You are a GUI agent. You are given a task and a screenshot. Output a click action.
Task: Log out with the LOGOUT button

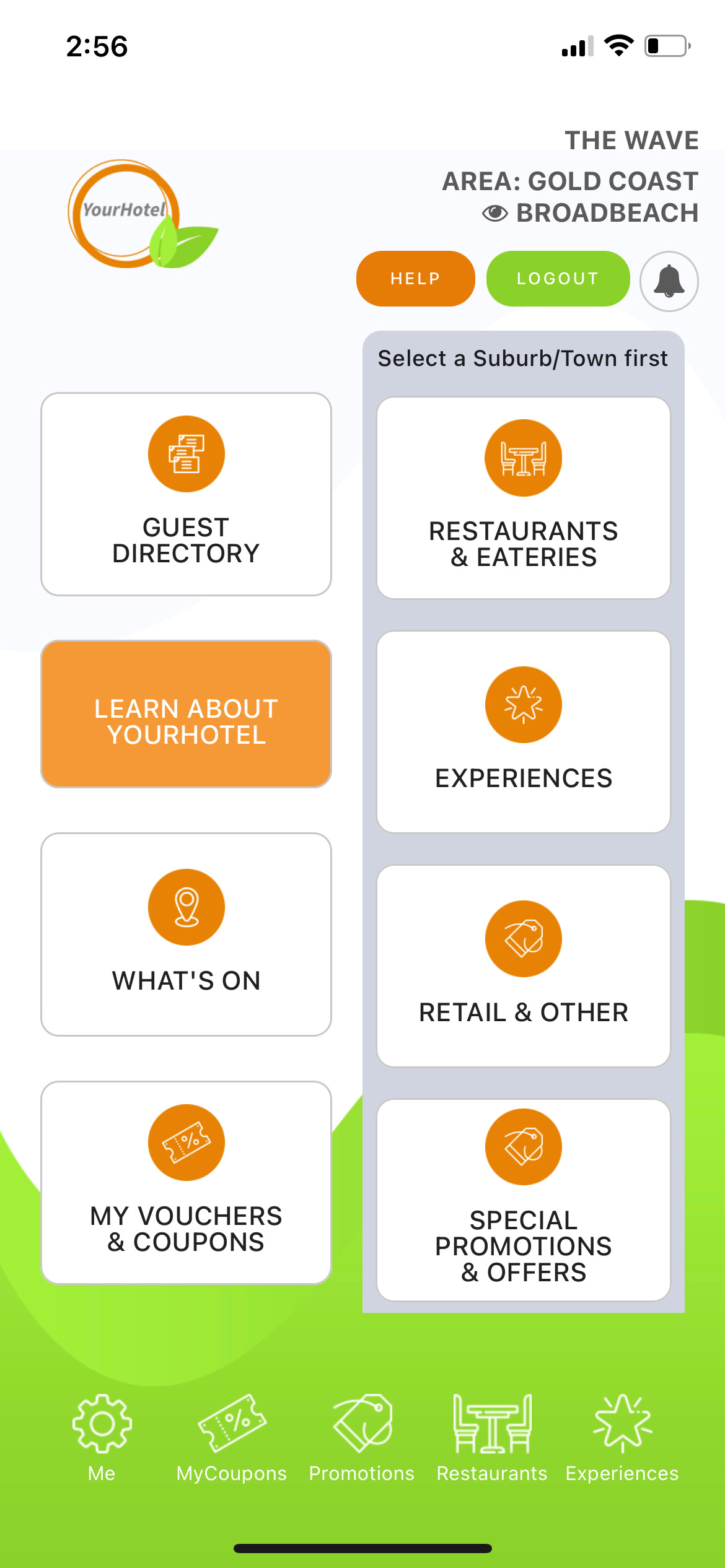pos(558,279)
